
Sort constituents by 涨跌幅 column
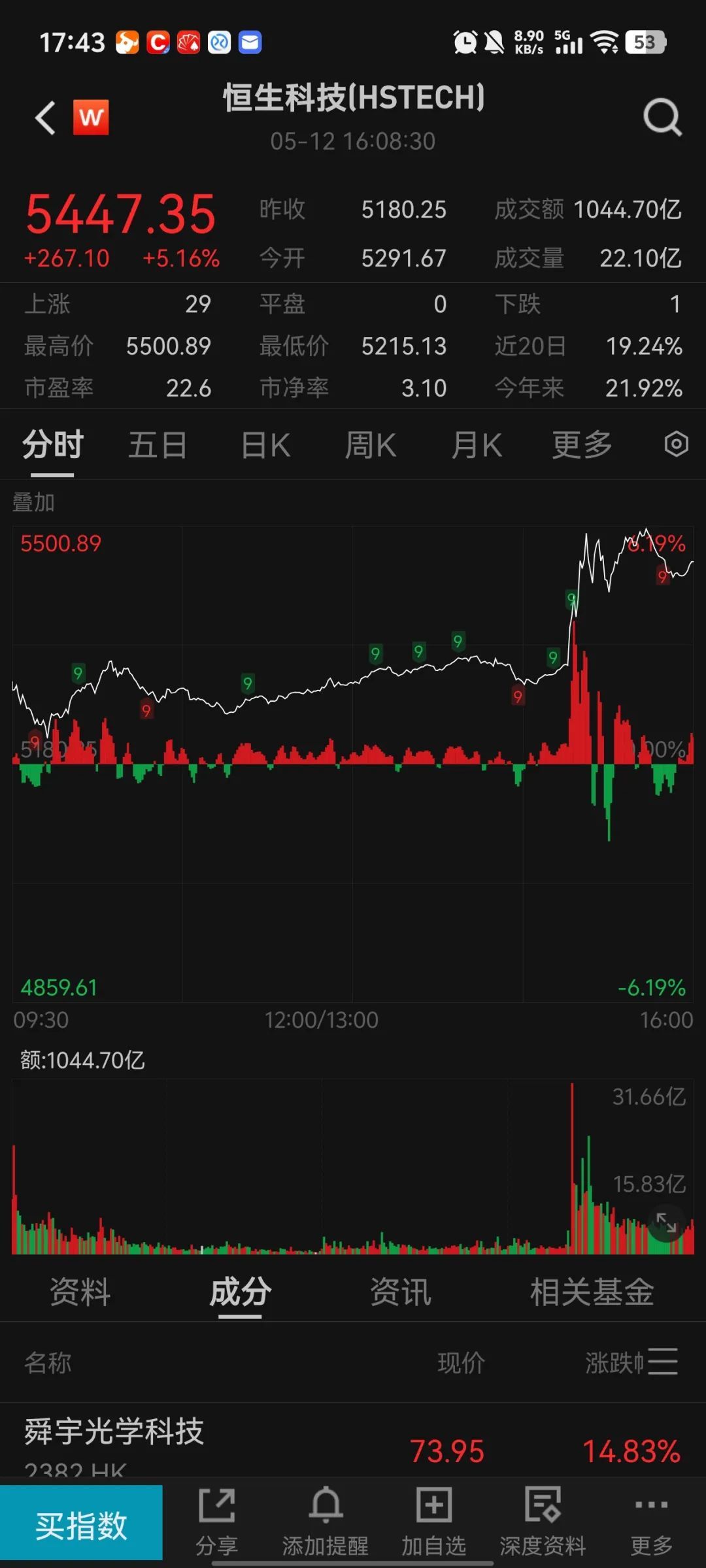[614, 1363]
